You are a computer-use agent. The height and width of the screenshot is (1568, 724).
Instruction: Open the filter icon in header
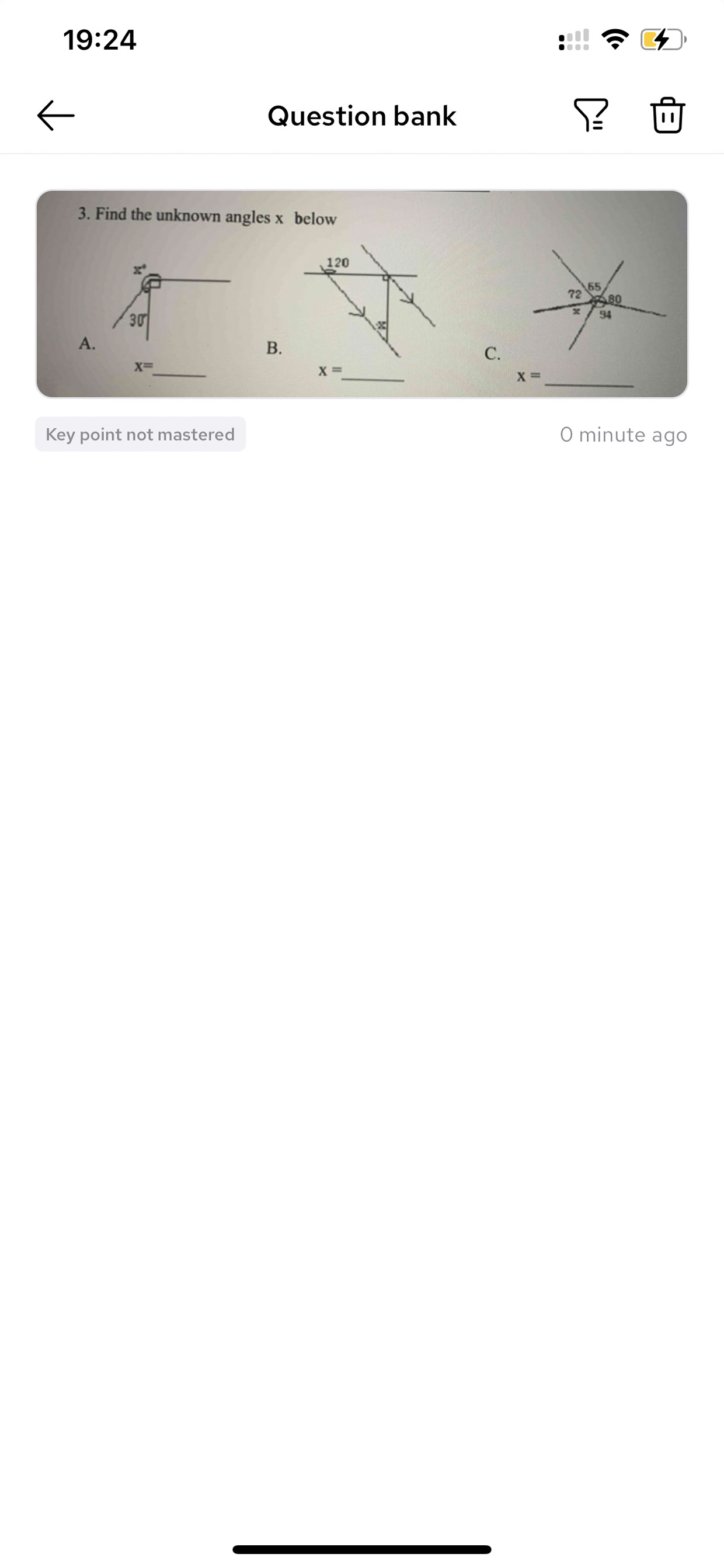click(x=590, y=115)
